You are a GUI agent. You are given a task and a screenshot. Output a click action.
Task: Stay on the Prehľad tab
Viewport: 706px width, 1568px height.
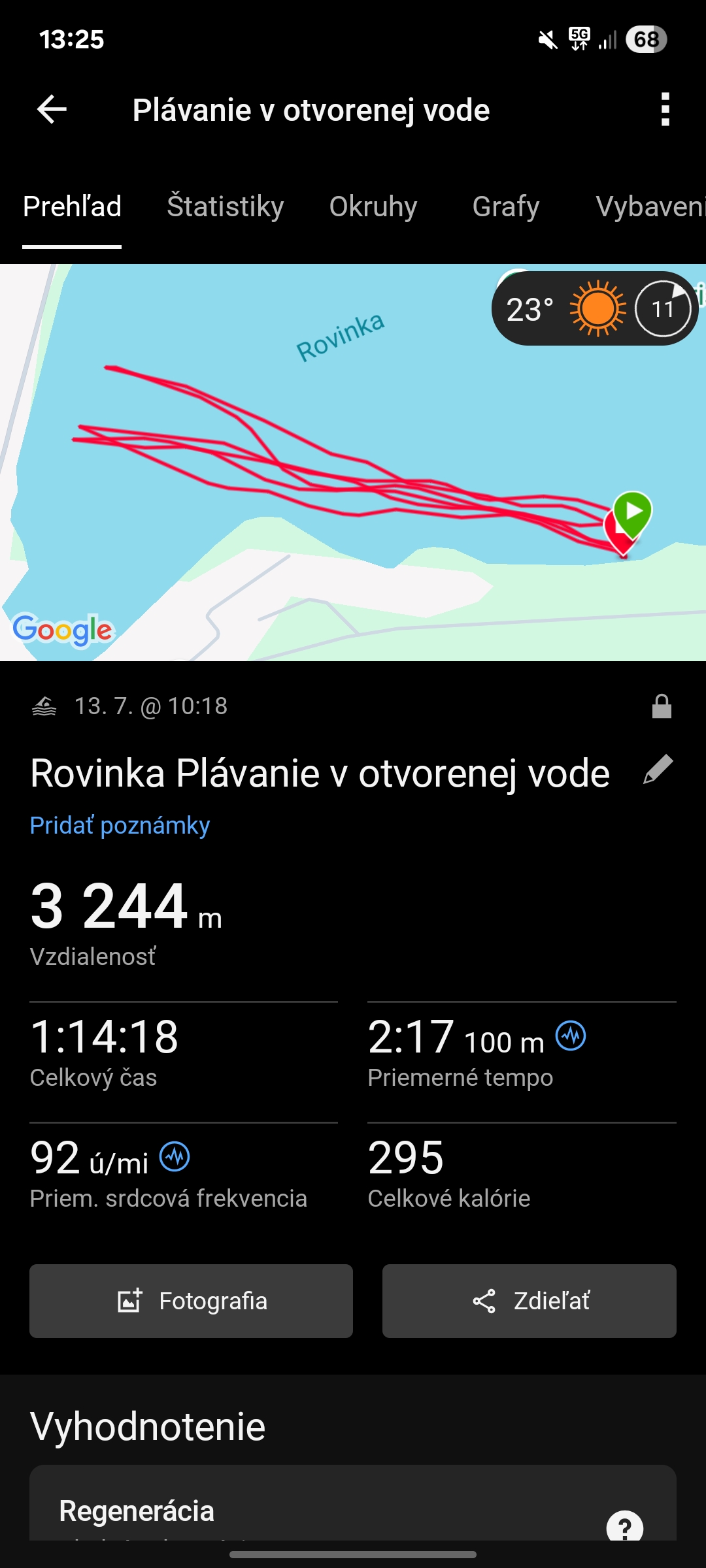click(72, 206)
